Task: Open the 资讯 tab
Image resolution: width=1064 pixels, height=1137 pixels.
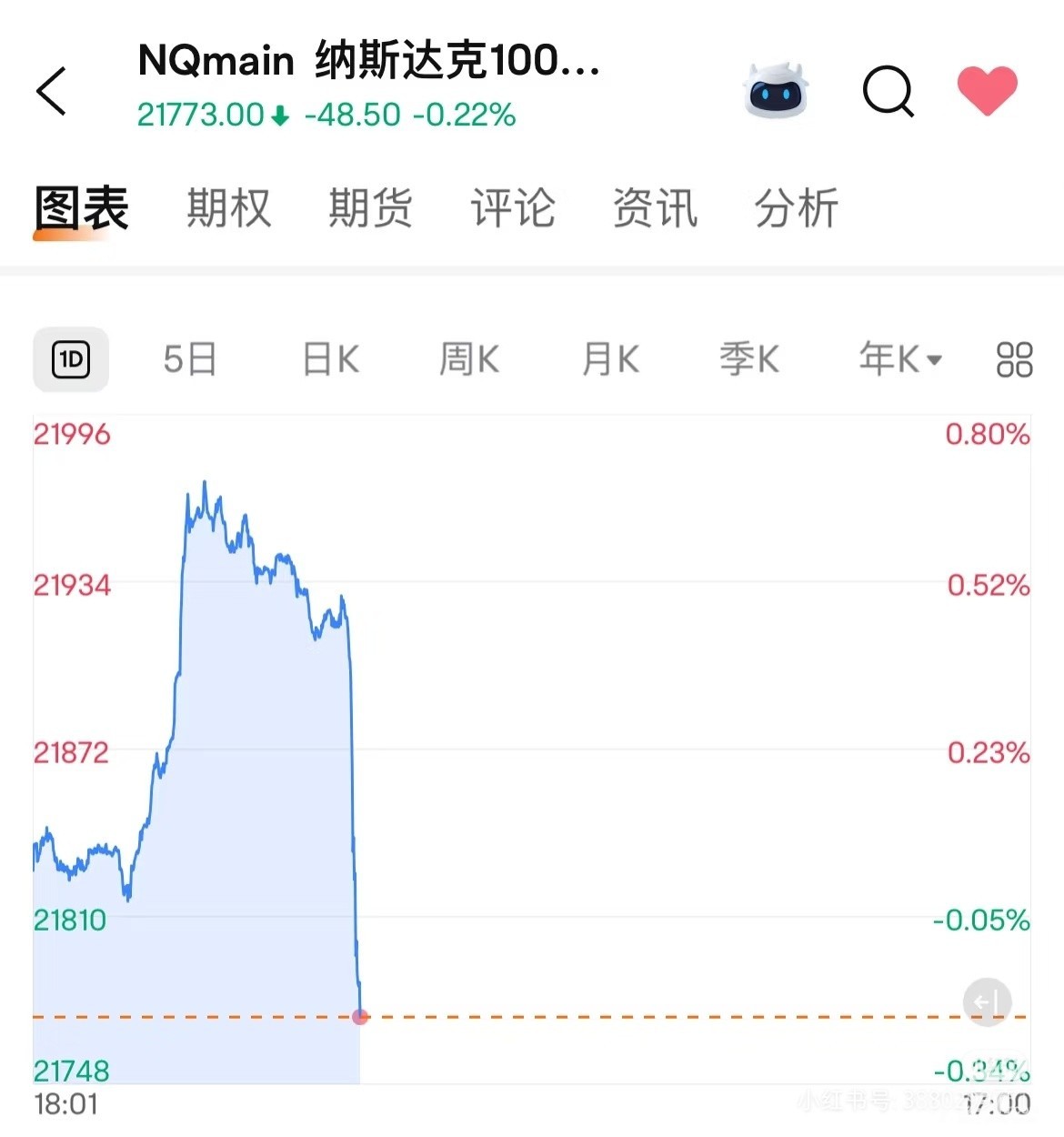Action: click(655, 208)
